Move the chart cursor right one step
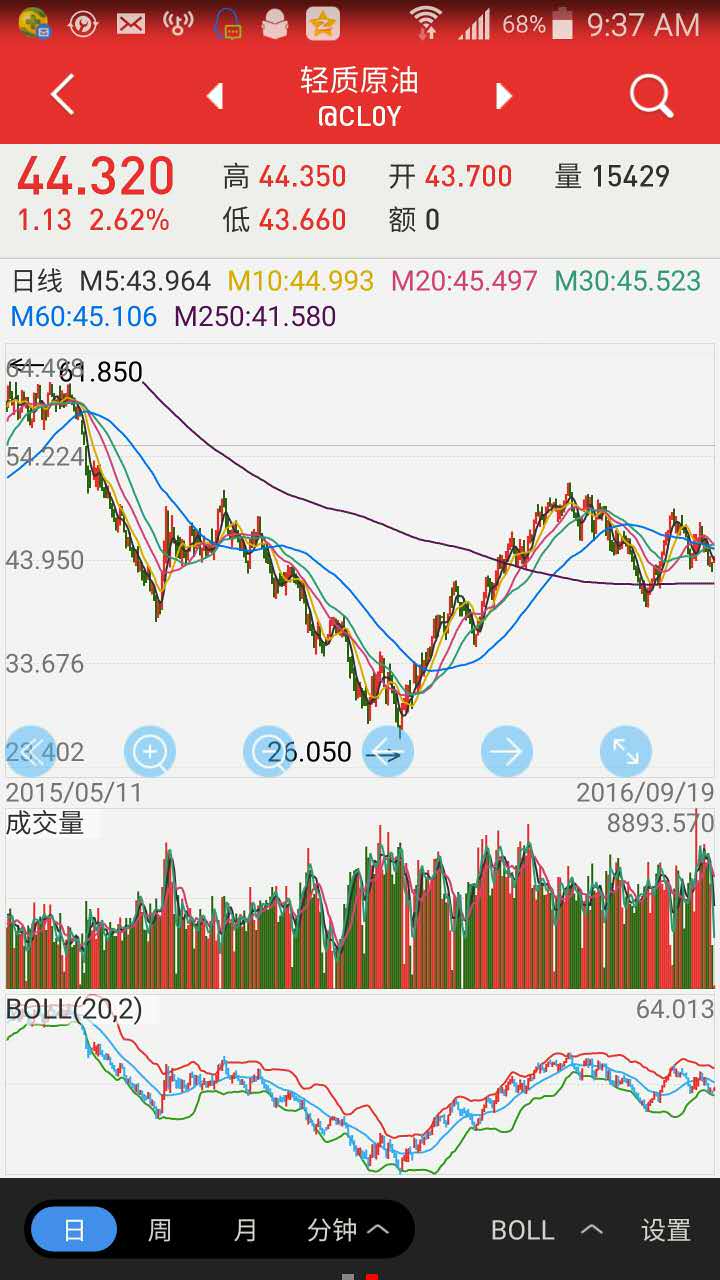The image size is (720, 1280). (506, 751)
